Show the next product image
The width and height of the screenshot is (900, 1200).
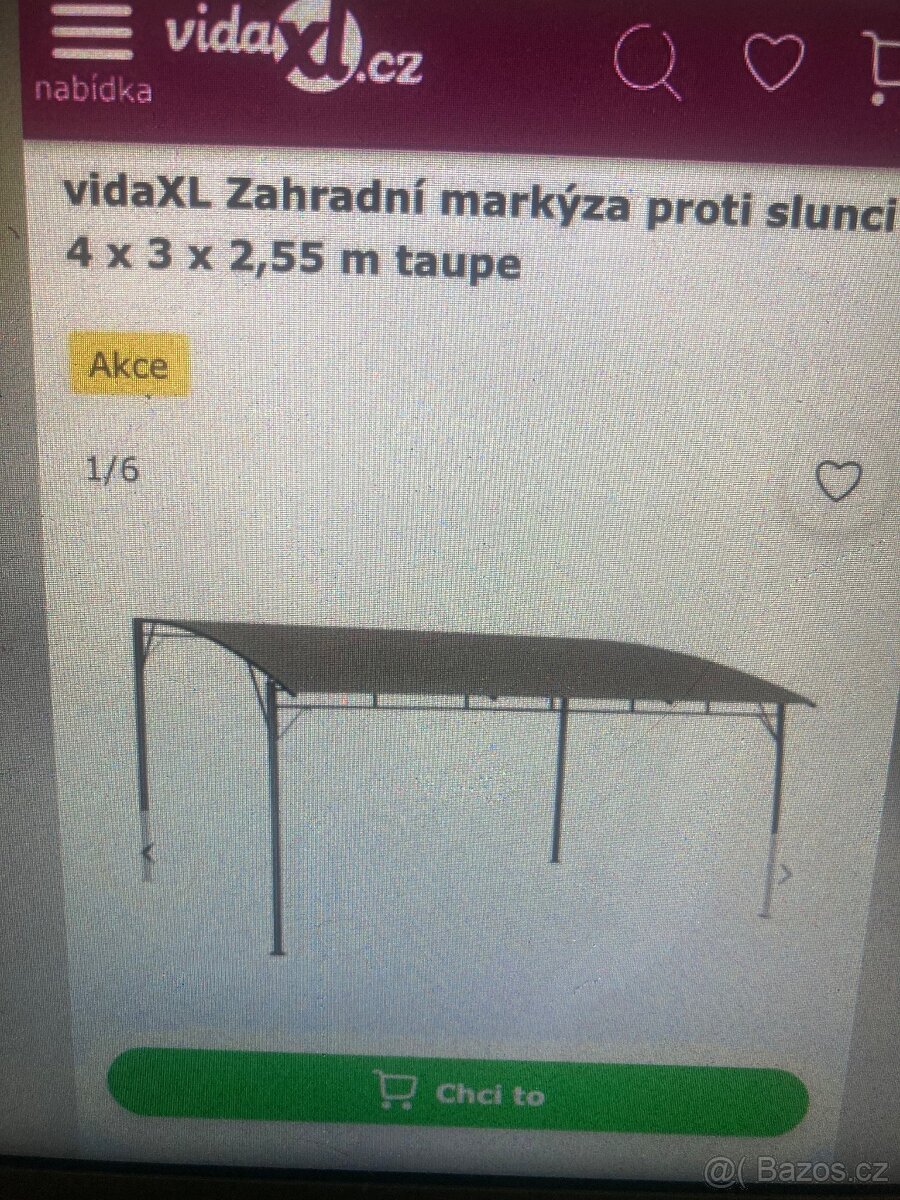pyautogui.click(x=786, y=874)
